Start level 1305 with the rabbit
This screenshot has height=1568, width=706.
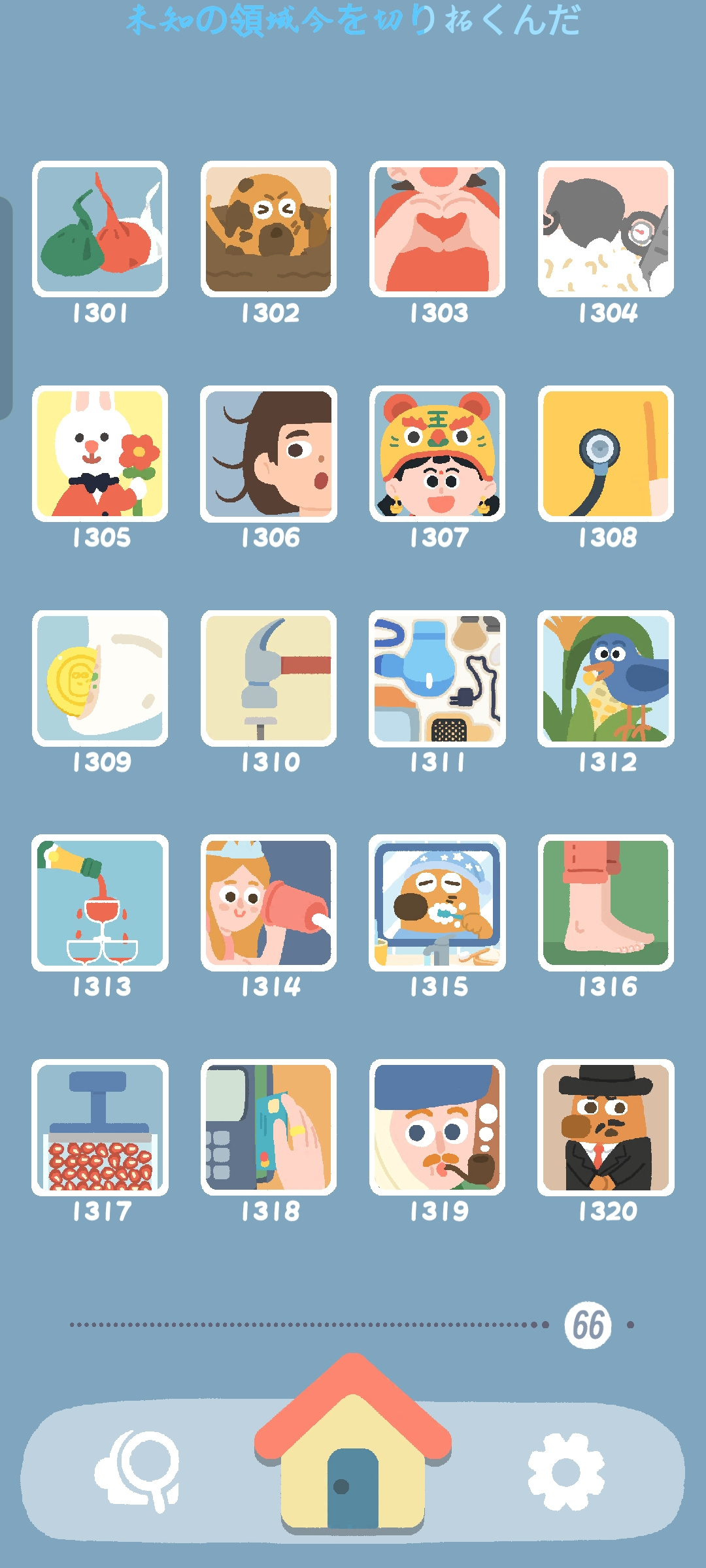pyautogui.click(x=100, y=453)
